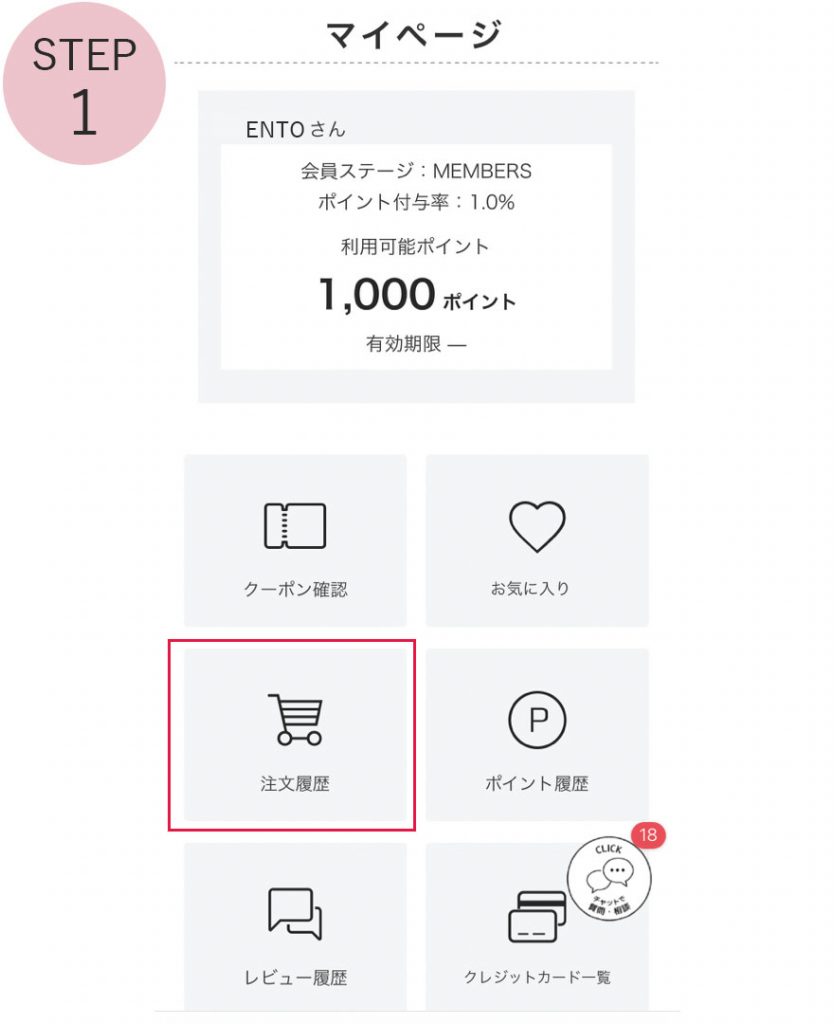Open 注文履歴 order history
The image size is (834, 1024).
(x=295, y=736)
